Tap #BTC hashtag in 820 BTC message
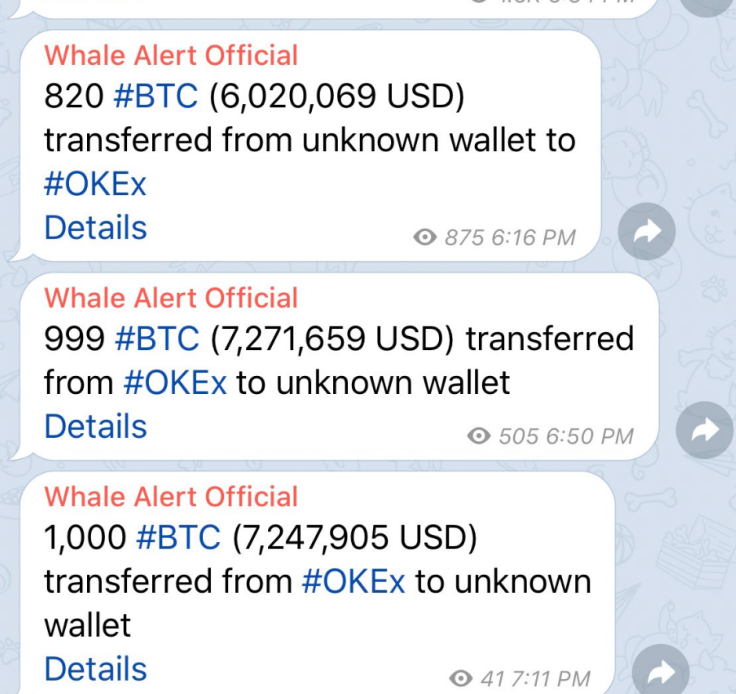 [x=157, y=96]
